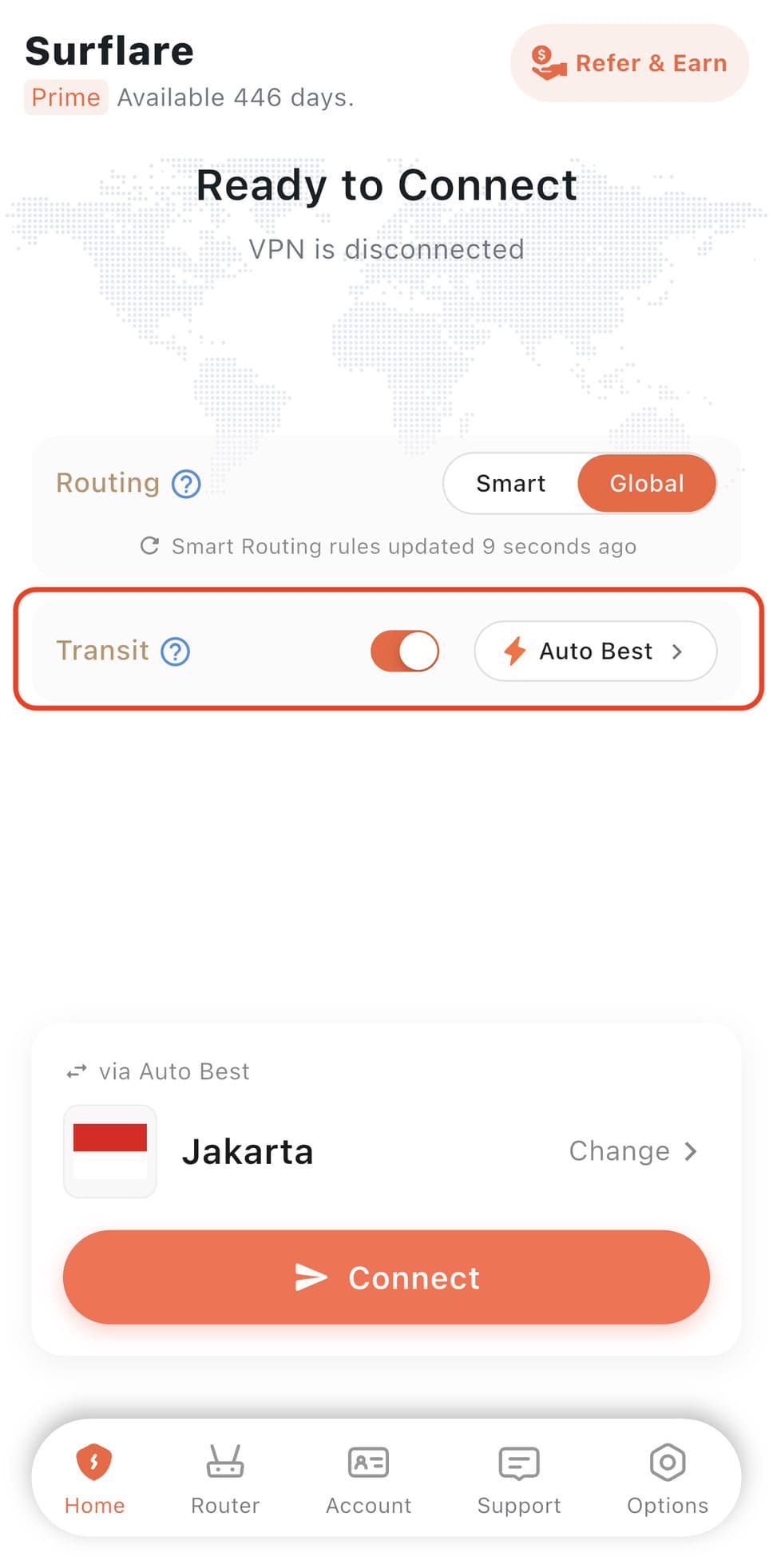
Task: Tap the Connect button
Action: click(386, 1277)
